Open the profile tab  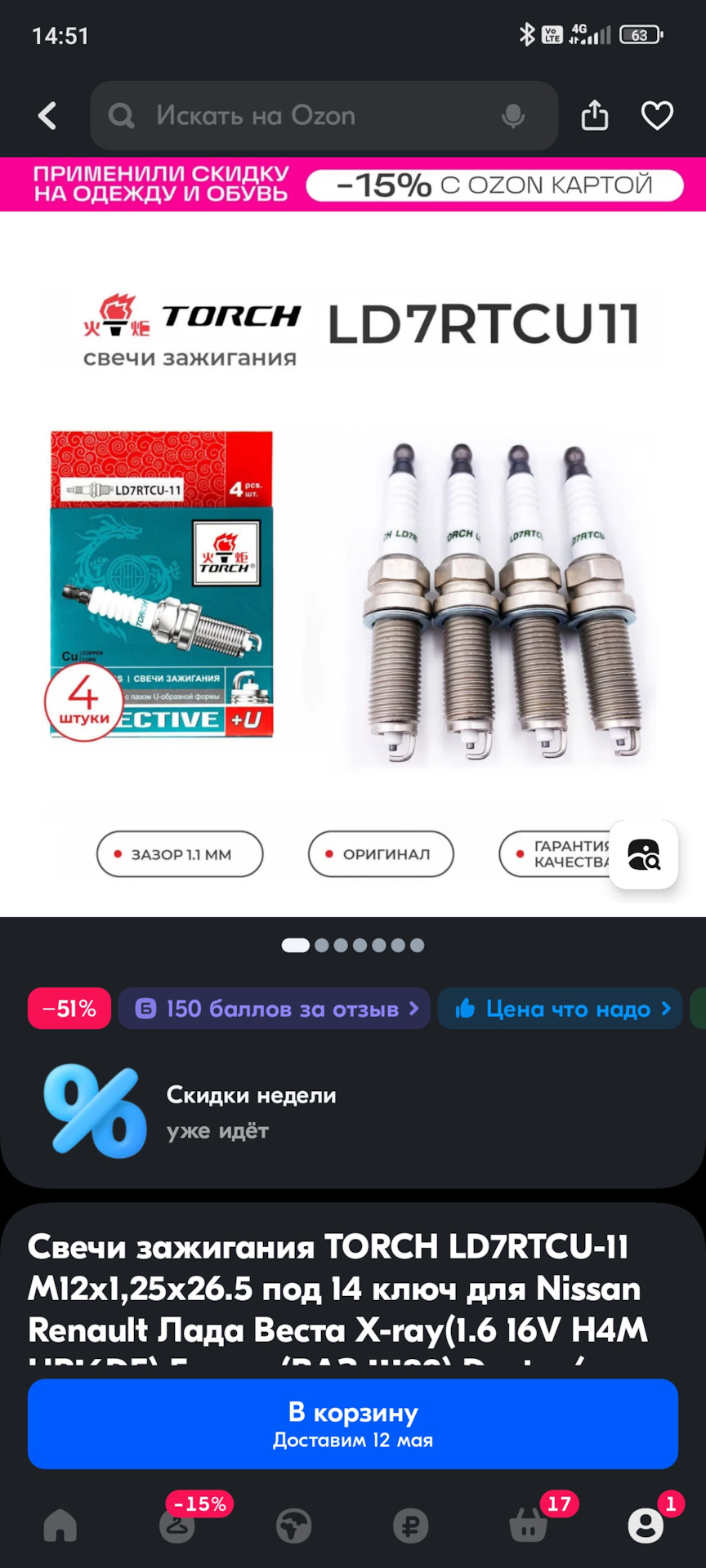click(646, 1525)
